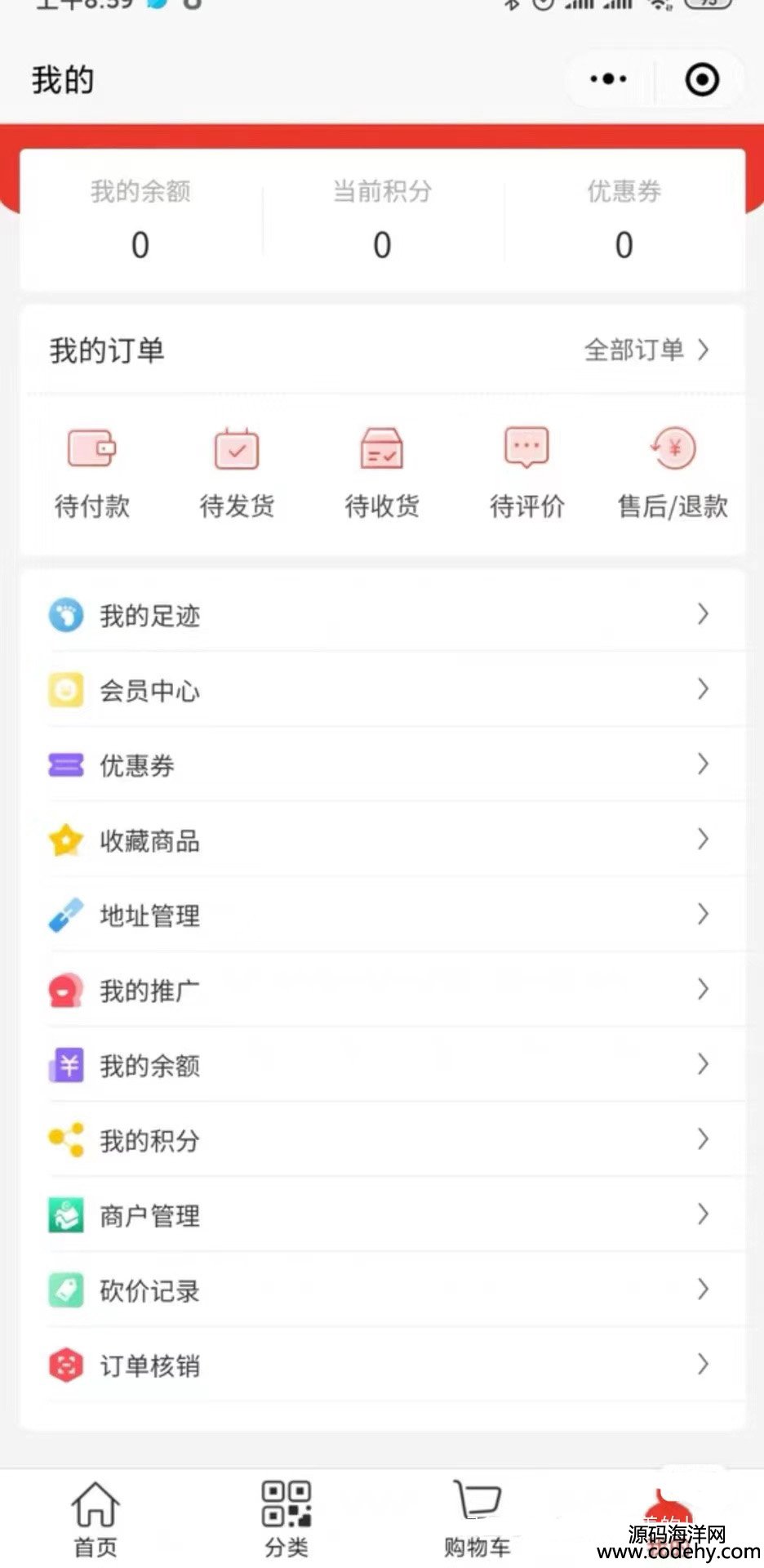Open 订单核销 order verification row
This screenshot has height=1568, width=764.
[382, 1365]
